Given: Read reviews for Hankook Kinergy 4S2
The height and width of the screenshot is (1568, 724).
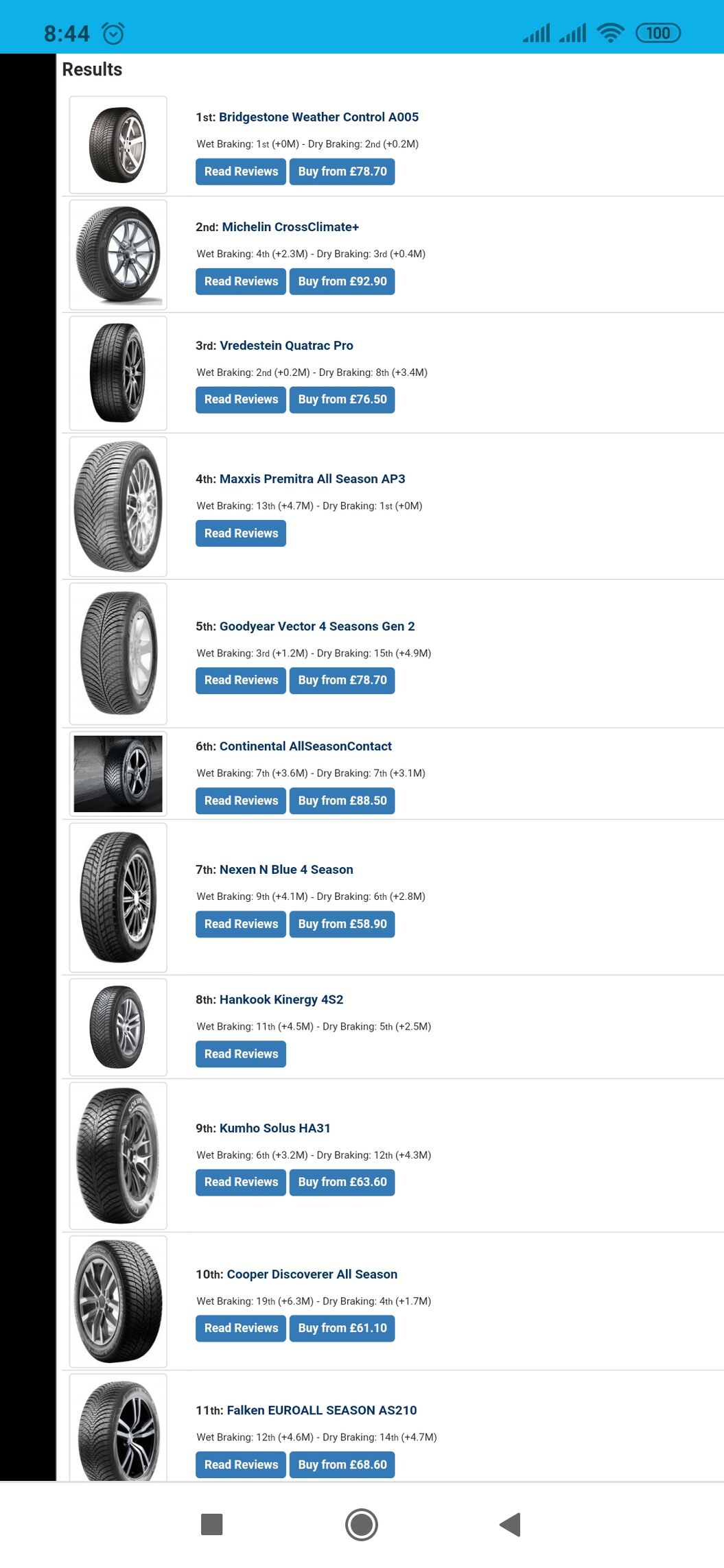Looking at the screenshot, I should [240, 1054].
